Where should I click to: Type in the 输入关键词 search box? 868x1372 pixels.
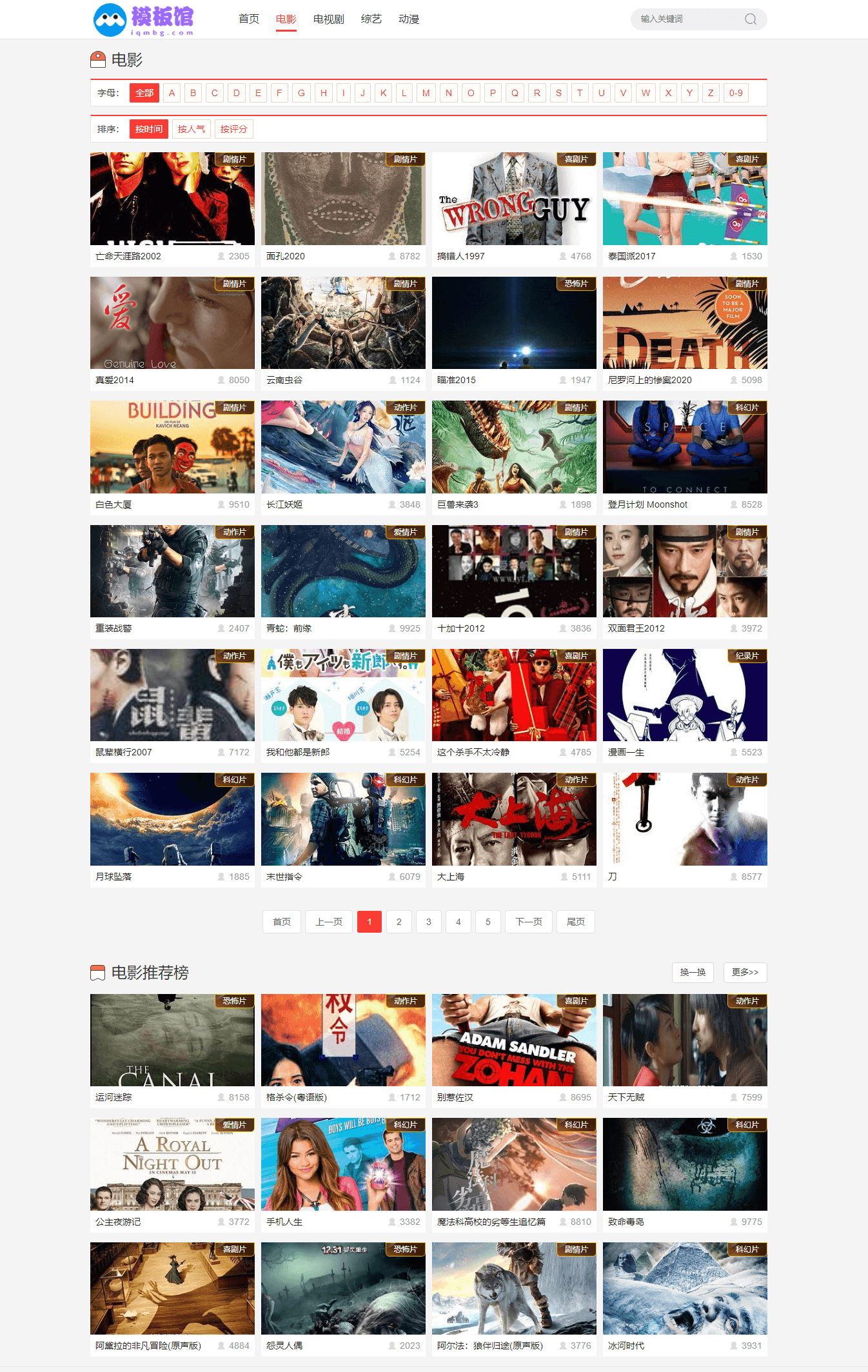click(x=687, y=19)
